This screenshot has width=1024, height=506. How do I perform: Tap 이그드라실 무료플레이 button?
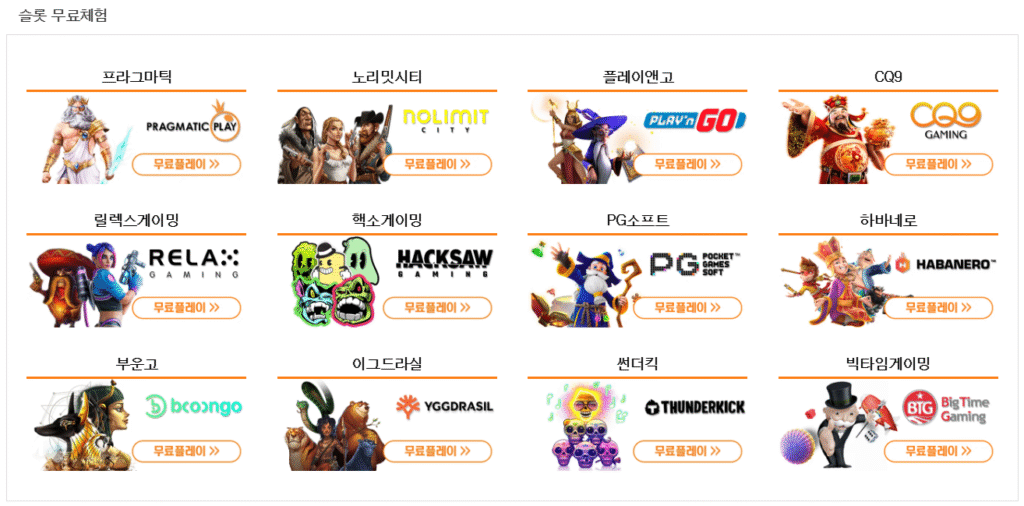pyautogui.click(x=437, y=451)
